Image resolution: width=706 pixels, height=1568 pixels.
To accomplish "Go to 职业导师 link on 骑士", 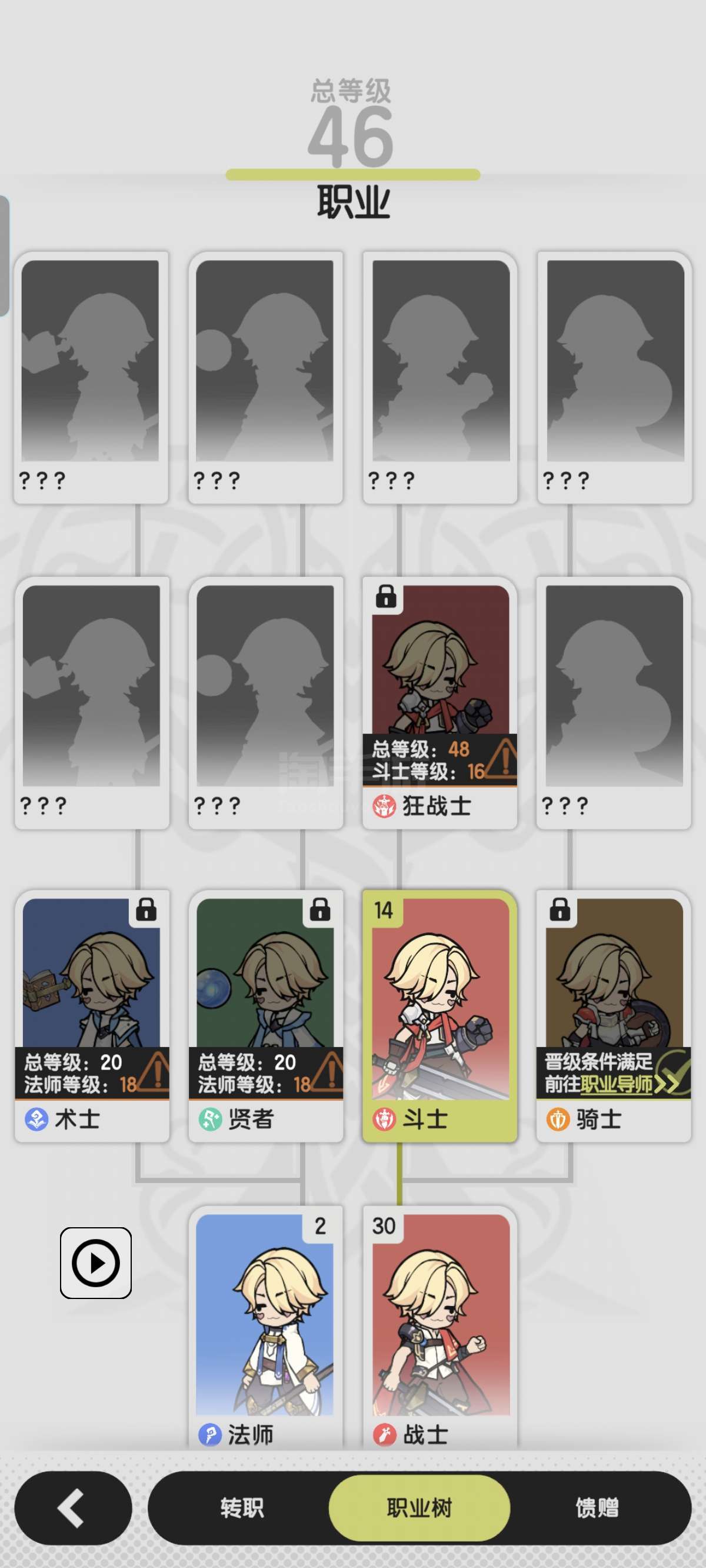I will point(616,1085).
